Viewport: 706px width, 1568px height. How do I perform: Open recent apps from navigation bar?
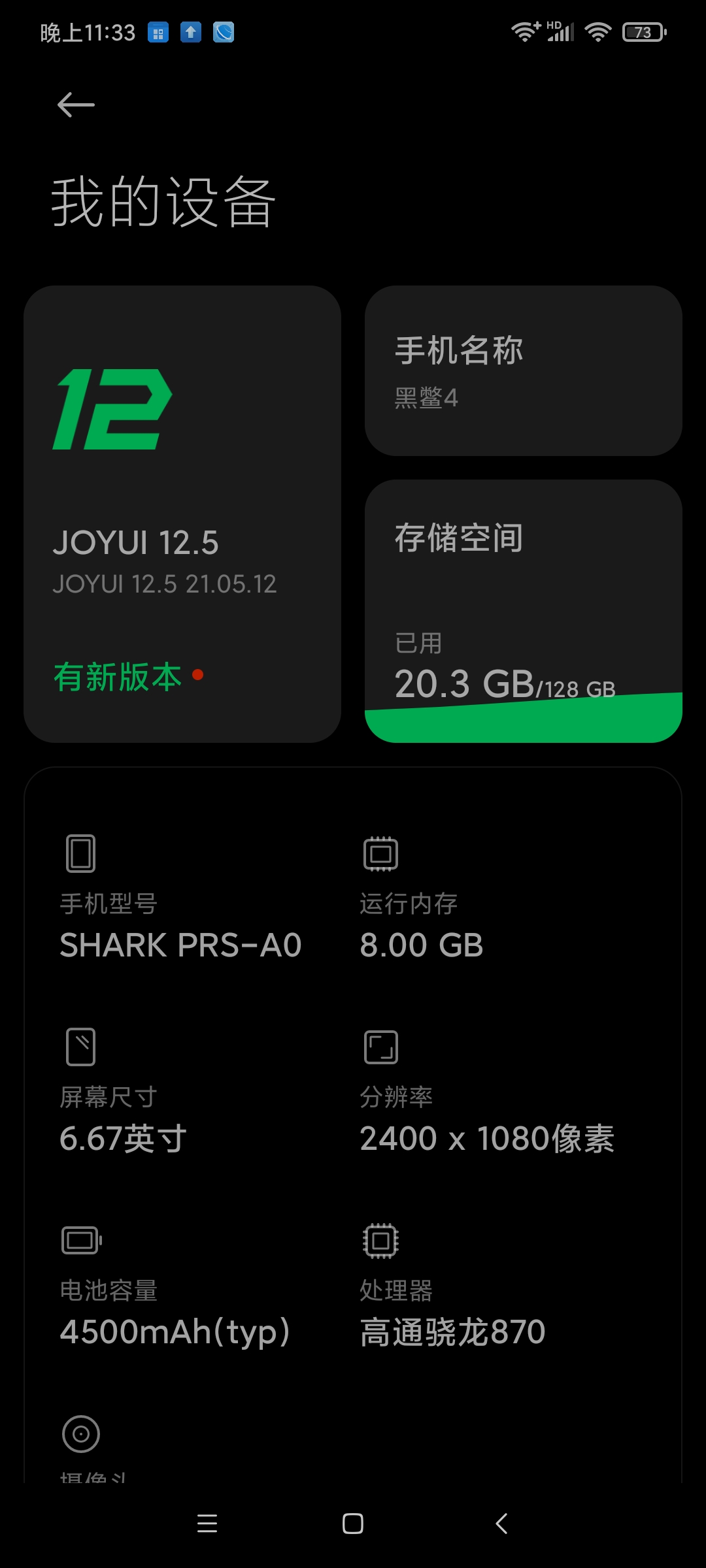click(207, 1524)
